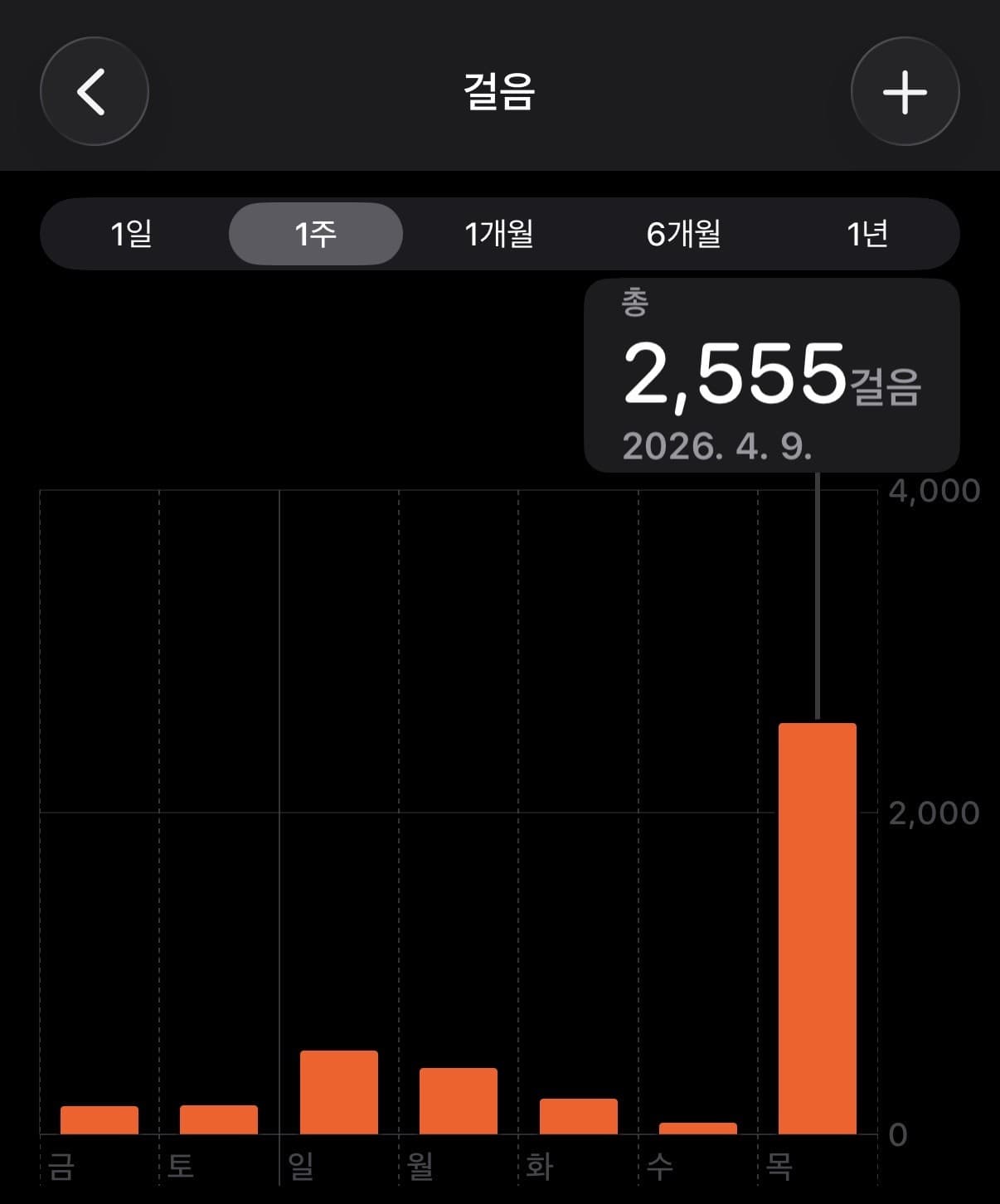Screen dimensions: 1000x1204
Task: Show the 1개월 chart
Action: click(x=499, y=234)
